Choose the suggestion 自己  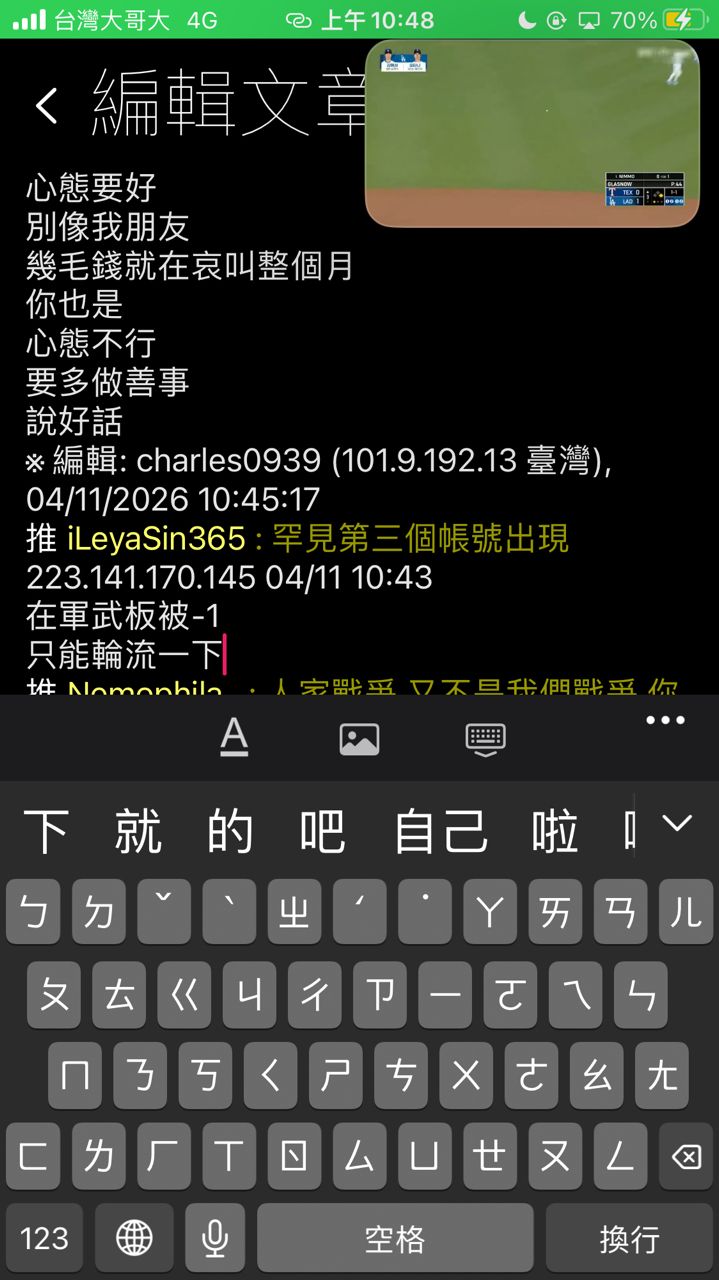(441, 831)
